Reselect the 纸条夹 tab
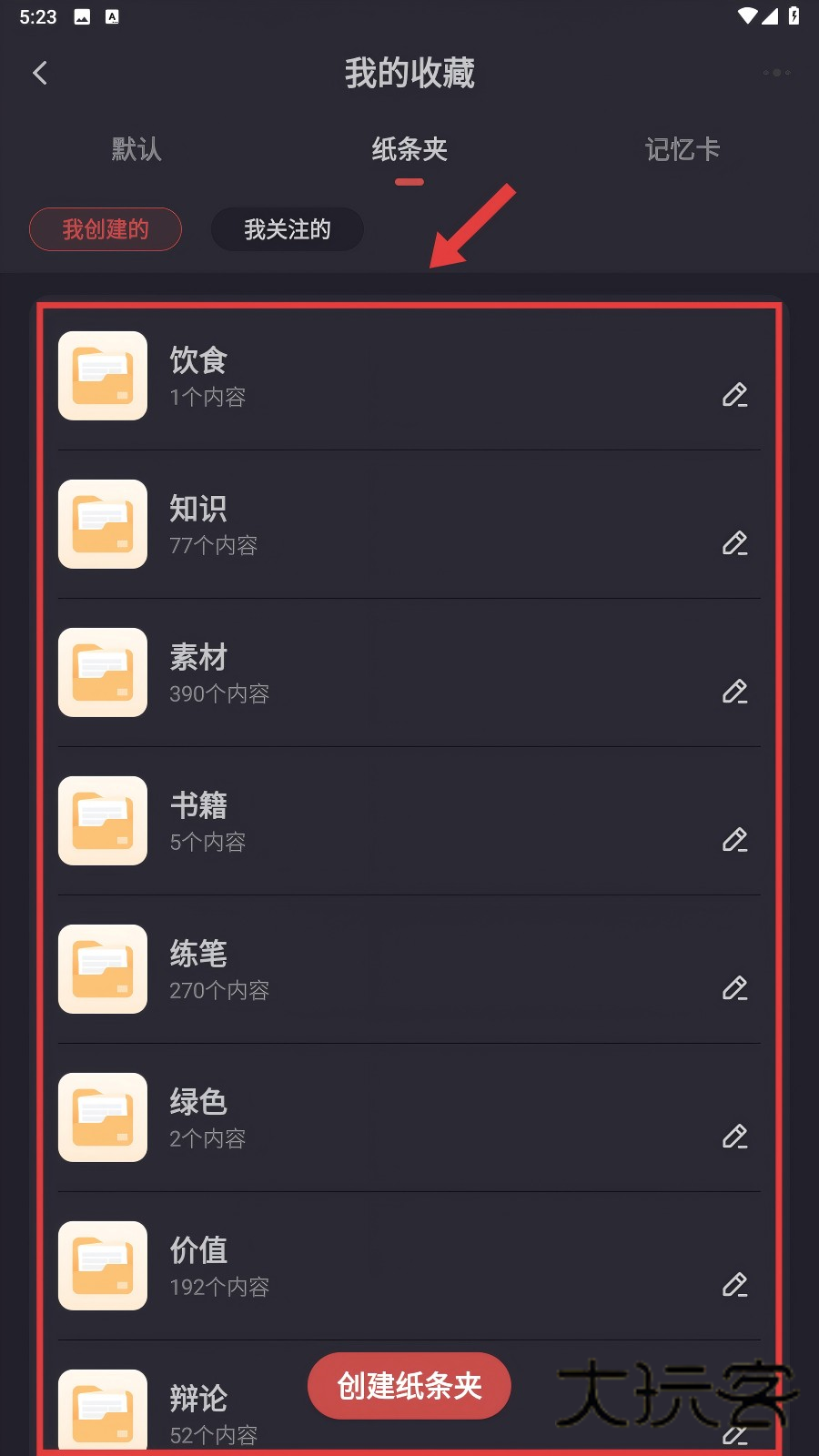Viewport: 819px width, 1456px height. pyautogui.click(x=409, y=150)
